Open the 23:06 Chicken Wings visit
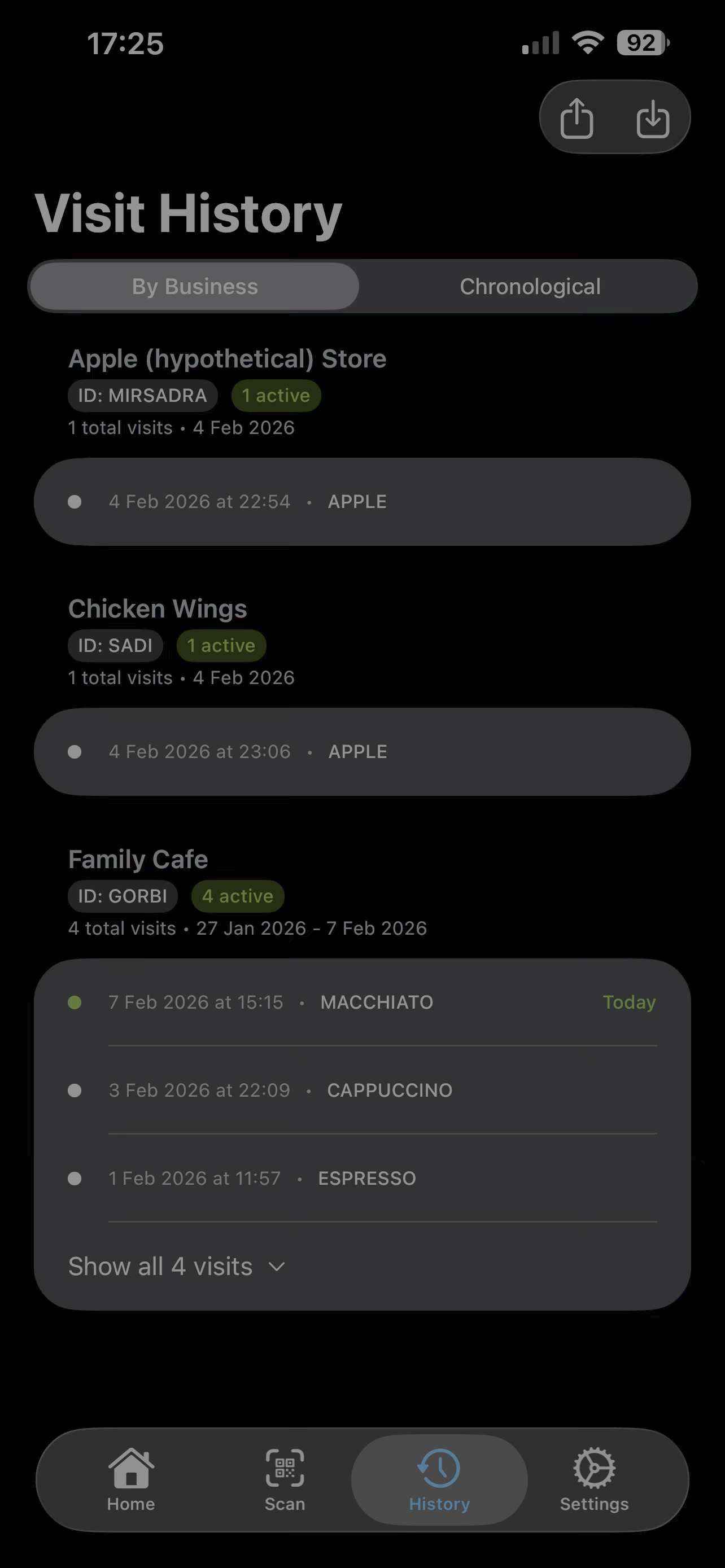Screen dimensions: 725x1568 click(362, 752)
